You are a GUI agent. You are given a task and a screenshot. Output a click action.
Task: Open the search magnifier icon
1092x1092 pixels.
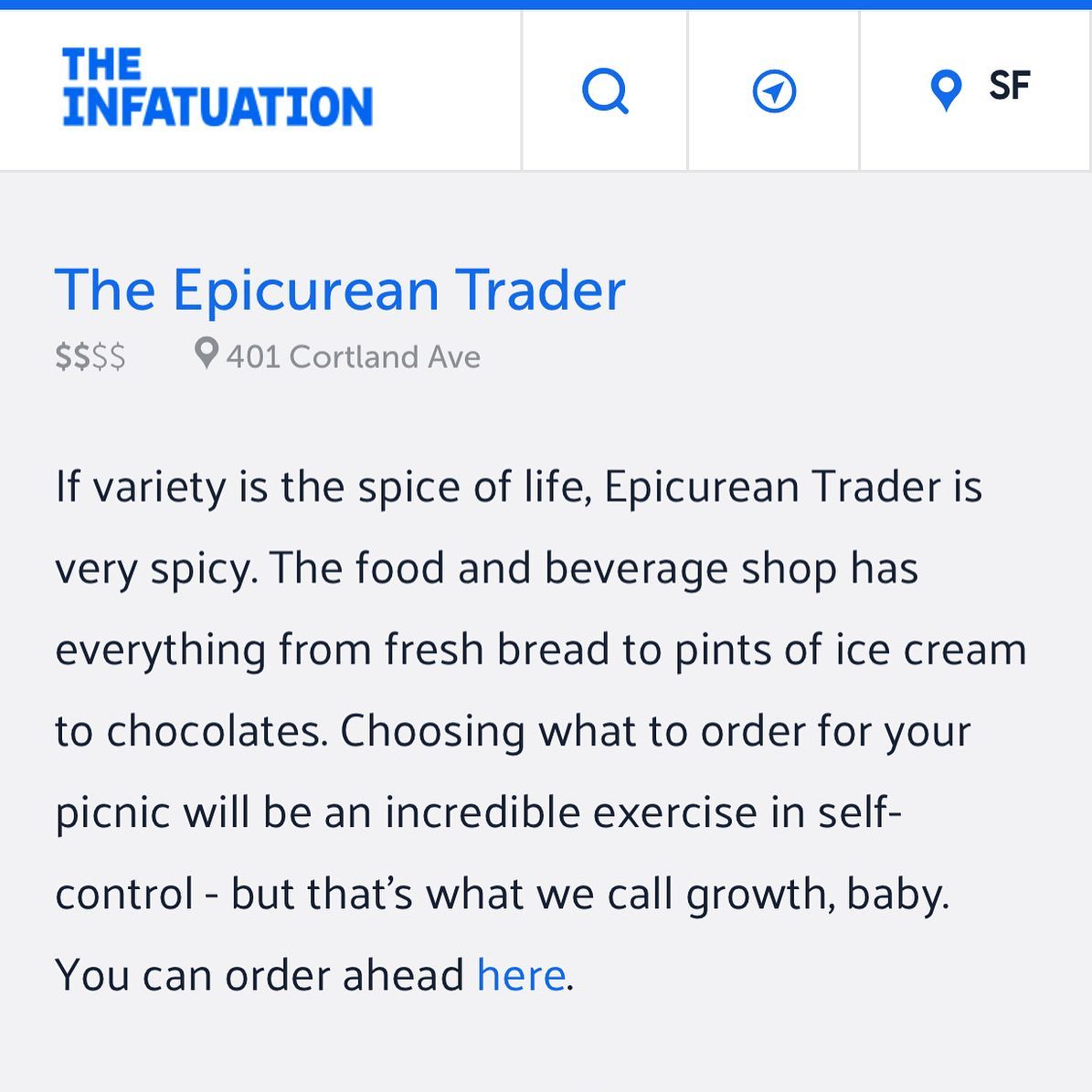[x=605, y=90]
